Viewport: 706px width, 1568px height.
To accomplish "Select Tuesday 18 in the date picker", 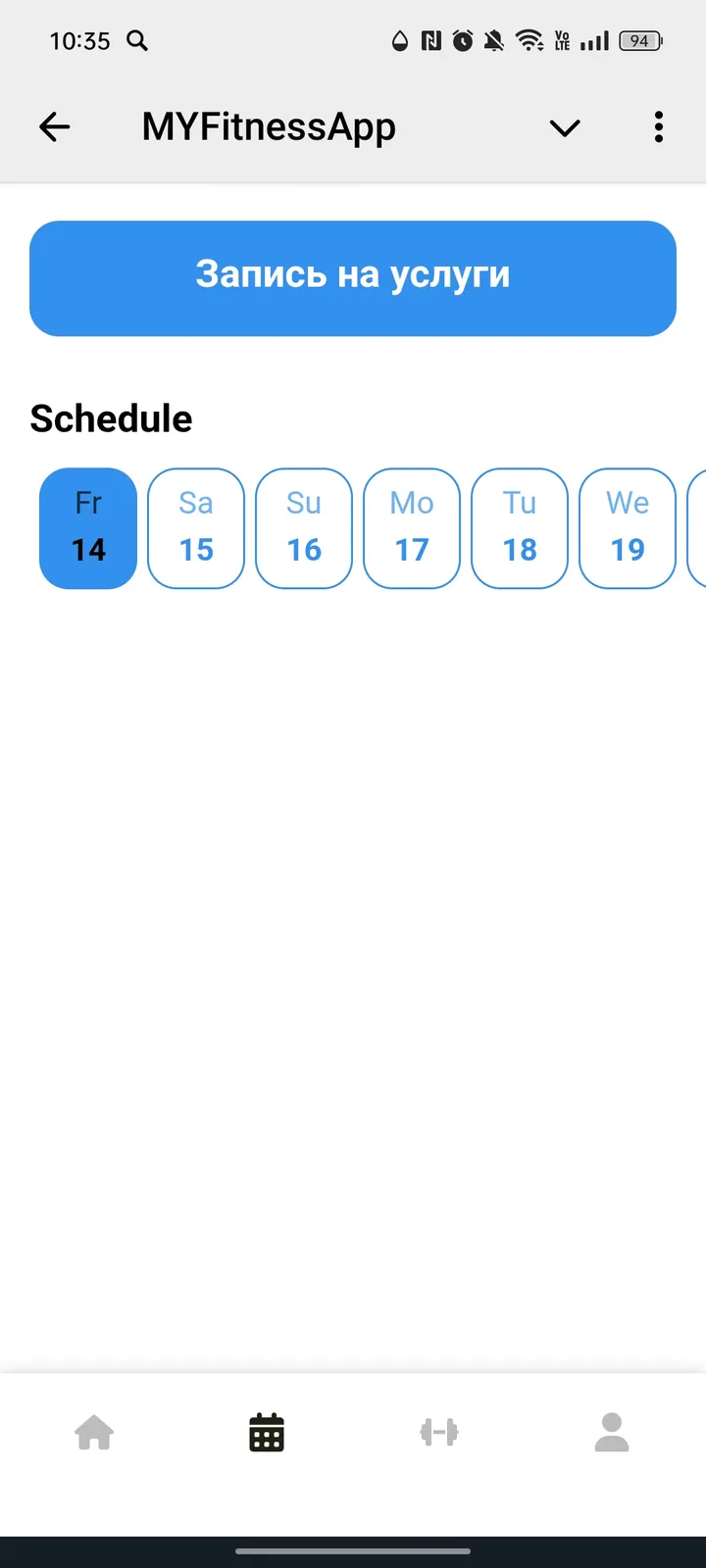I will tap(519, 527).
